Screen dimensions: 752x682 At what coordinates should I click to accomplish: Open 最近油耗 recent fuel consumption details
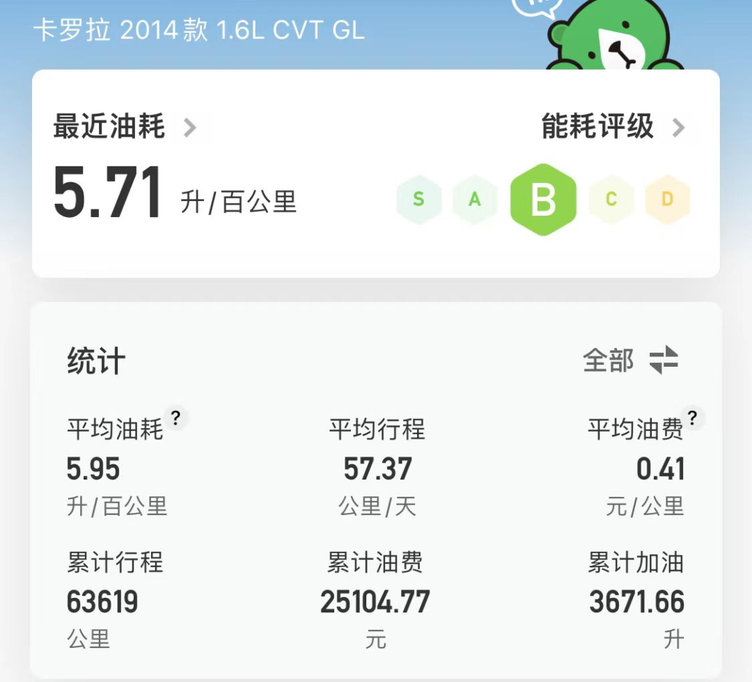click(x=125, y=127)
